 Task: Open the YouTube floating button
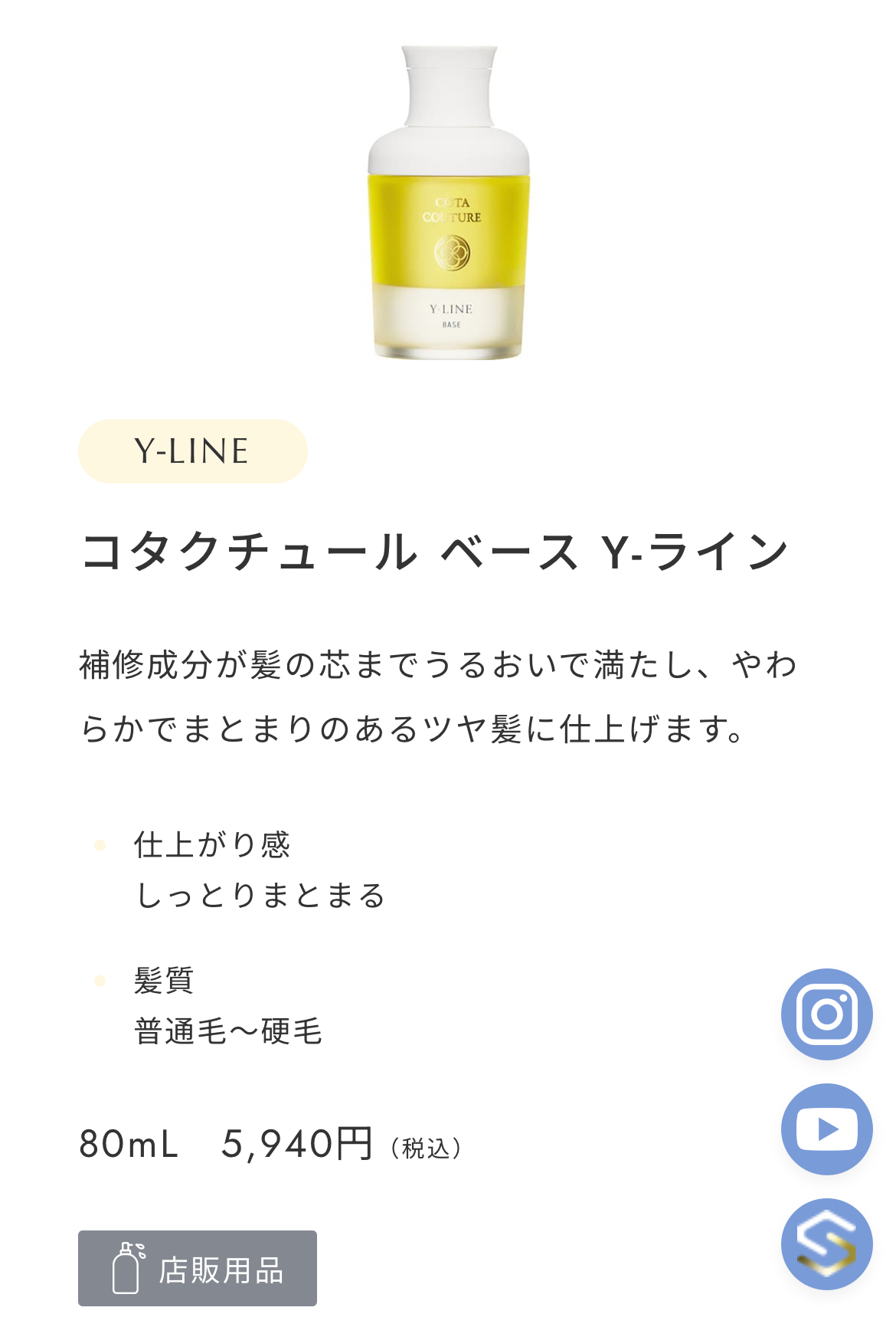click(826, 1129)
